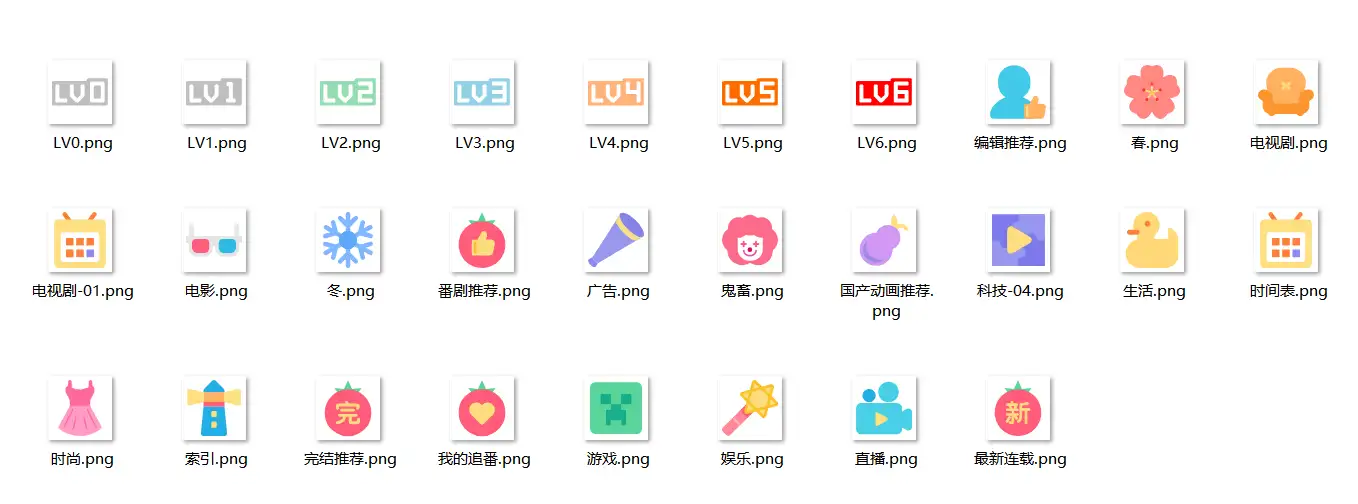Select 电影.png 3D glasses image

(214, 241)
